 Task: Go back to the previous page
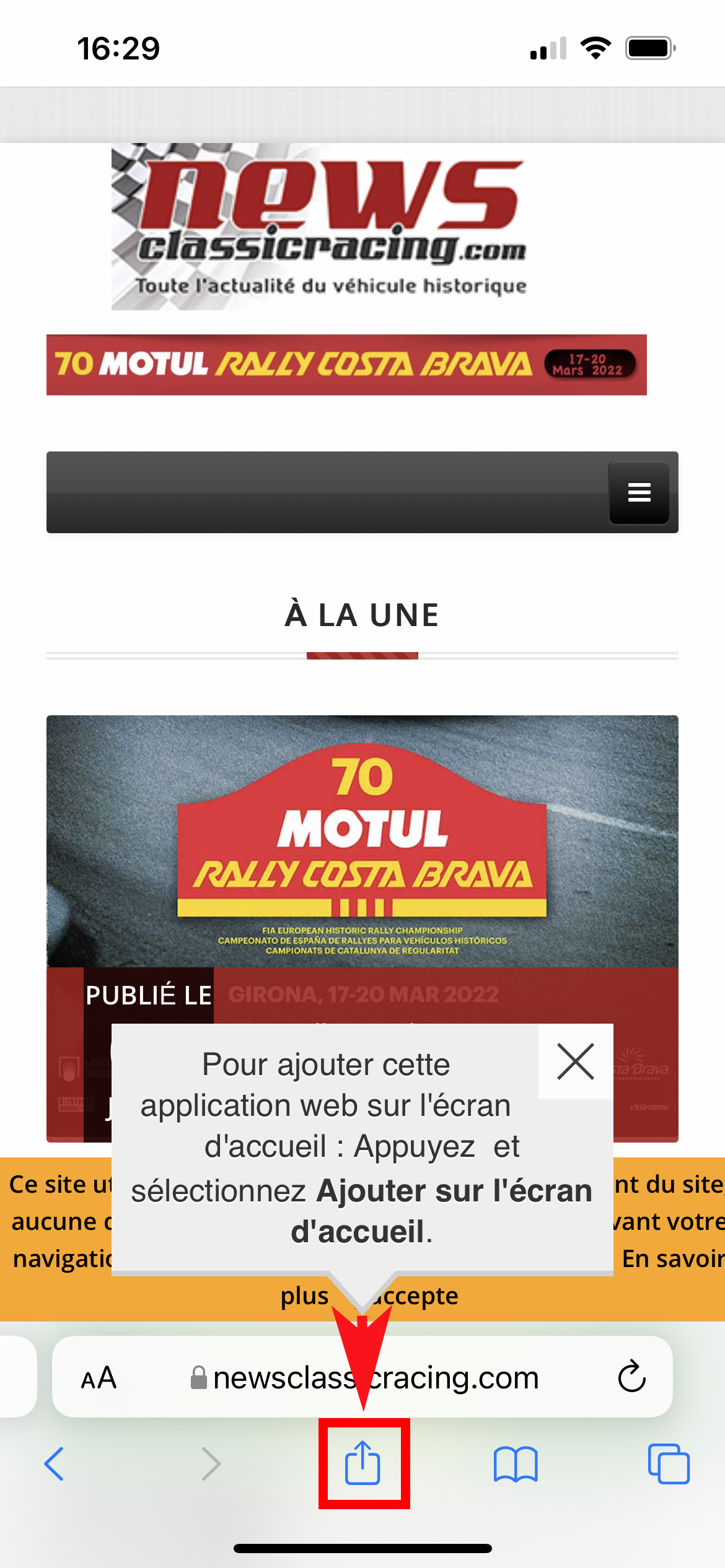pyautogui.click(x=55, y=1464)
